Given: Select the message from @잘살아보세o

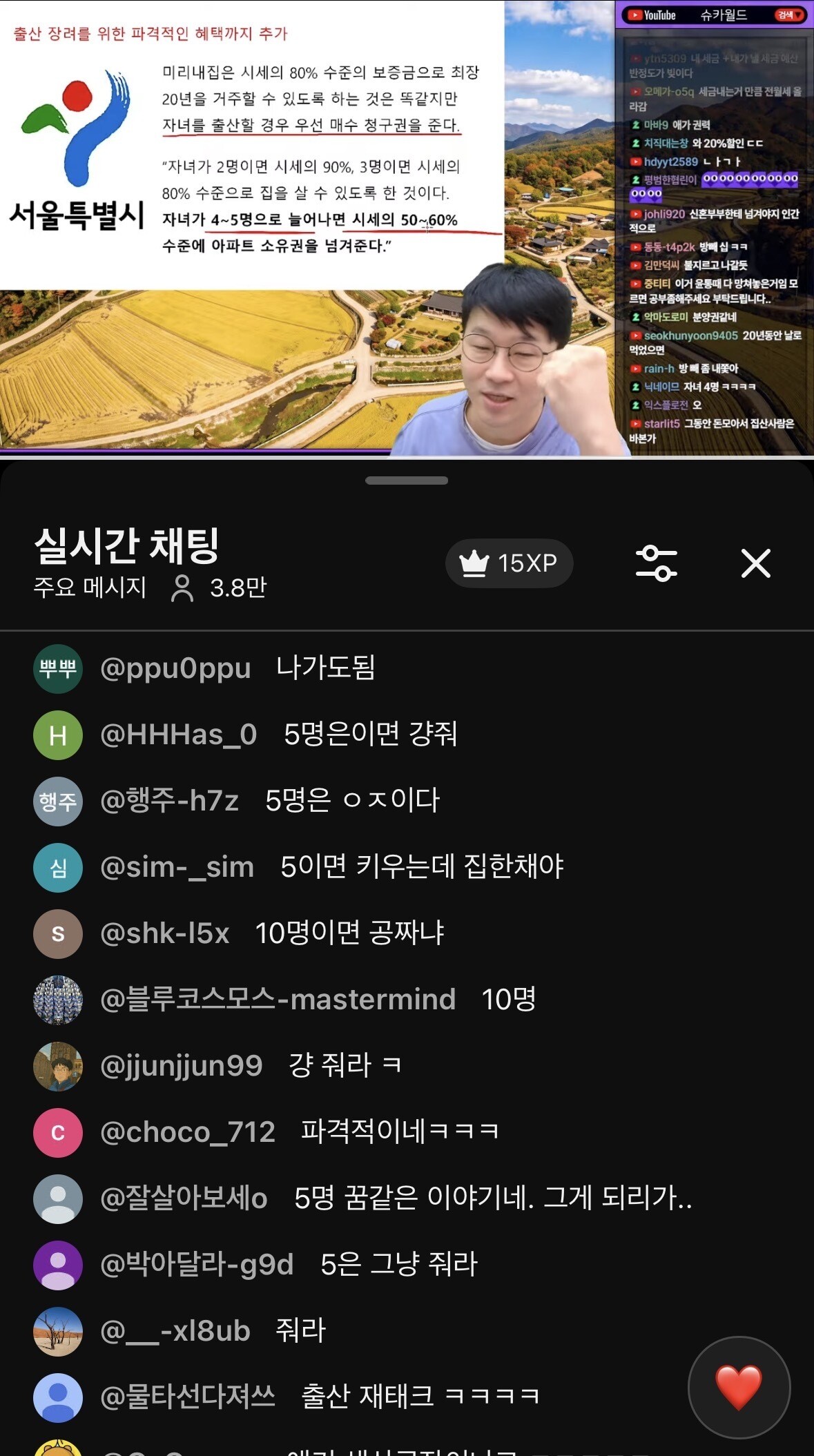Looking at the screenshot, I should coord(407,1198).
